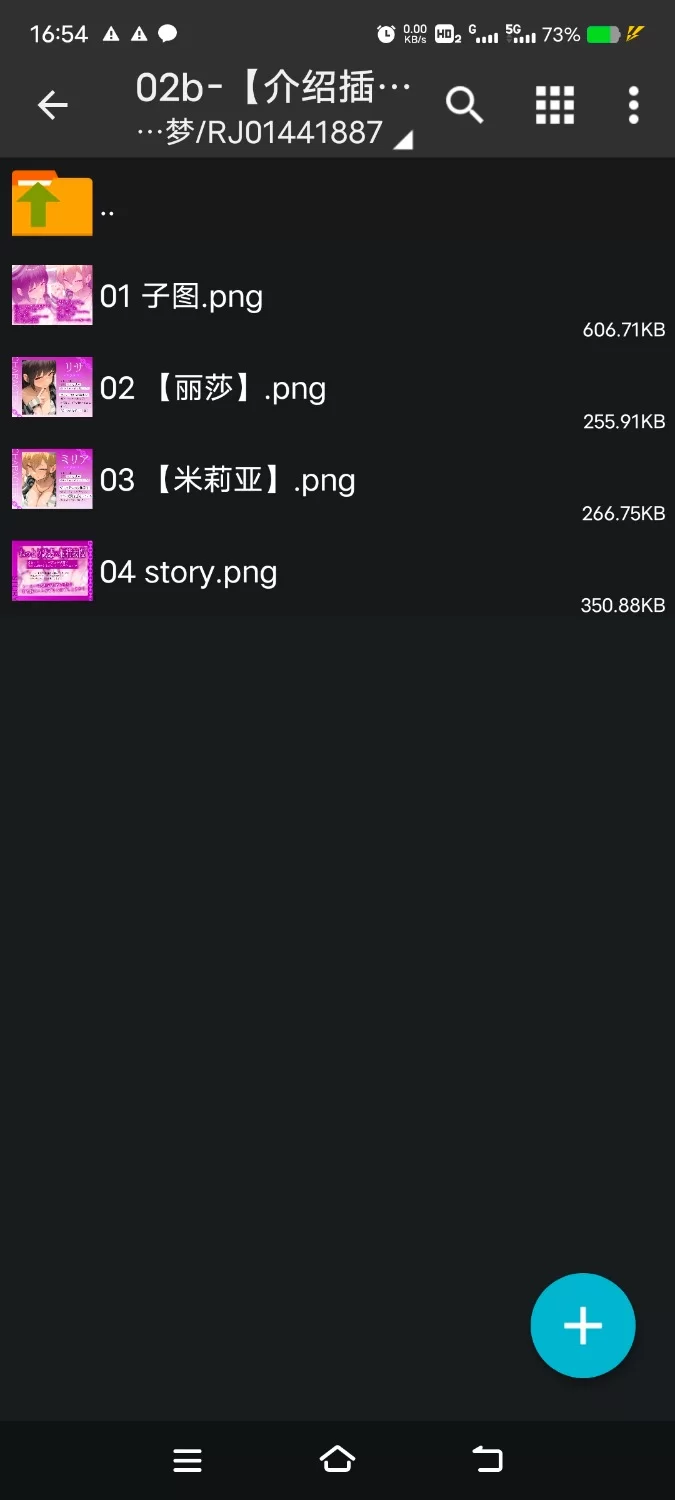The image size is (675, 1500).
Task: Switch the view mode via grid icon
Action: tap(555, 105)
